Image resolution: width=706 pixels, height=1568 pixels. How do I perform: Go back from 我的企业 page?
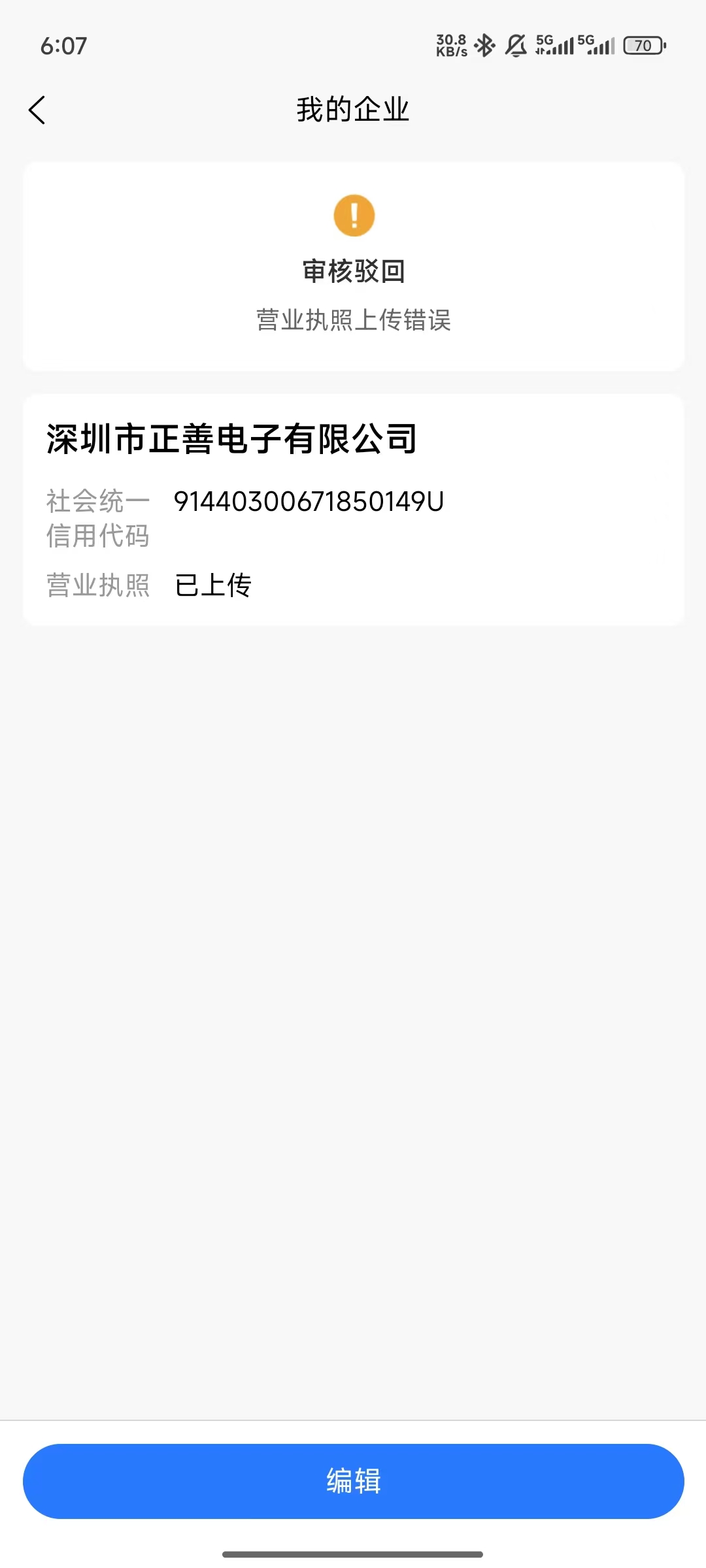pyautogui.click(x=37, y=110)
